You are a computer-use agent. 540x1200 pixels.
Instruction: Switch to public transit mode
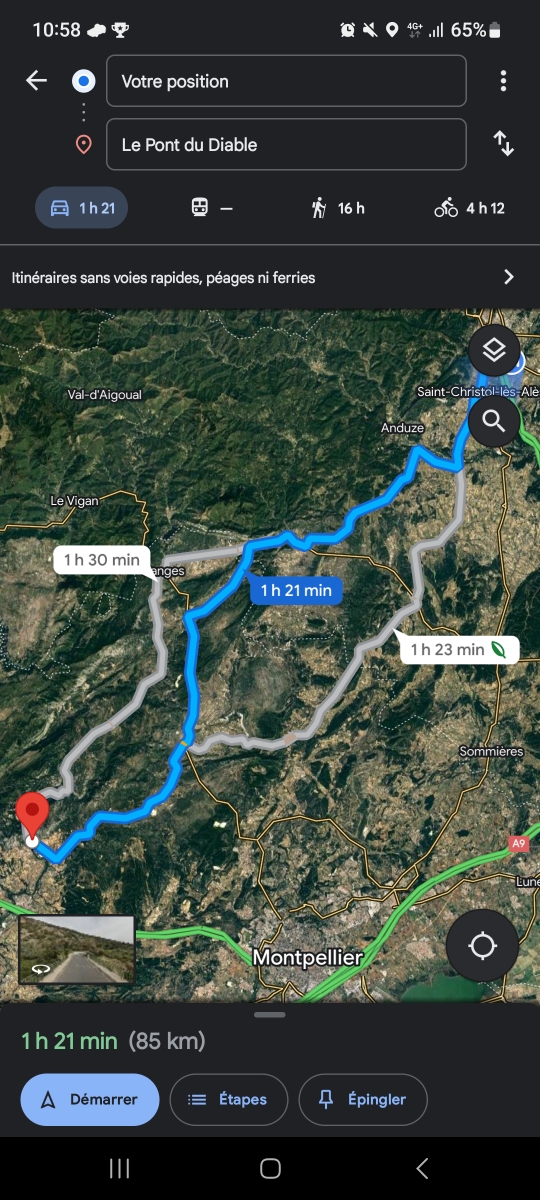pyautogui.click(x=212, y=208)
